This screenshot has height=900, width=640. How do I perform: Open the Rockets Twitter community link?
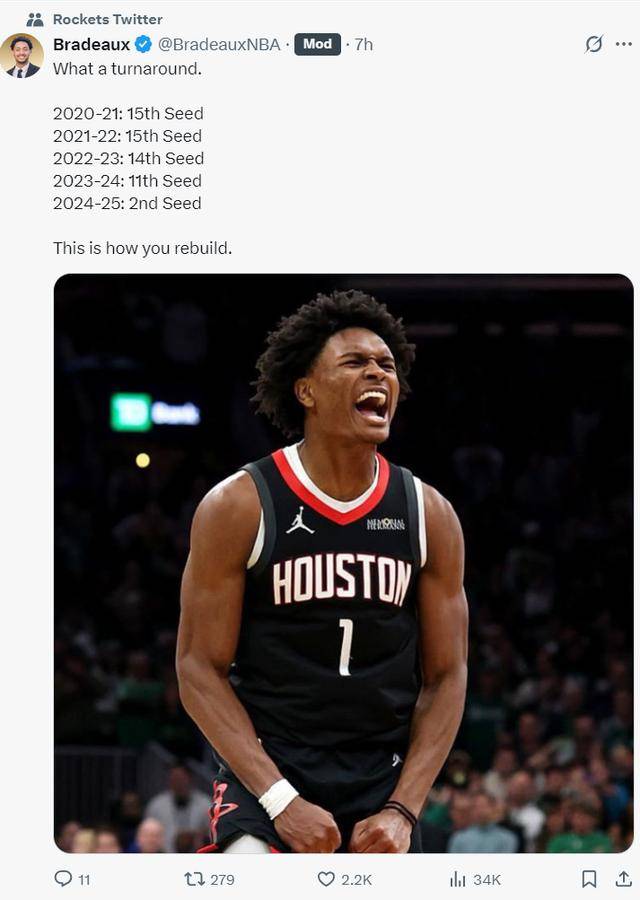(x=107, y=19)
